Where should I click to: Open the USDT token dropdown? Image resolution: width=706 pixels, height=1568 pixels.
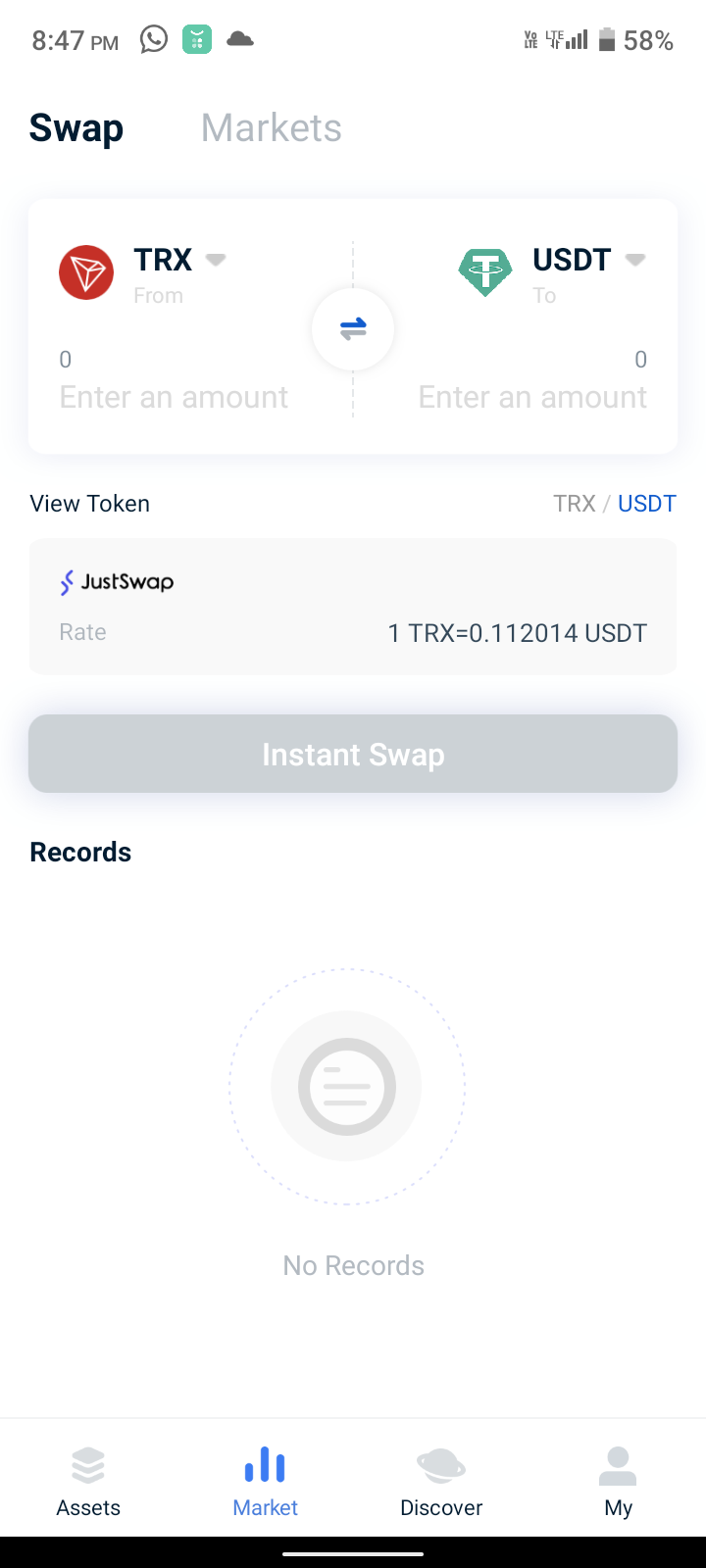pos(588,260)
